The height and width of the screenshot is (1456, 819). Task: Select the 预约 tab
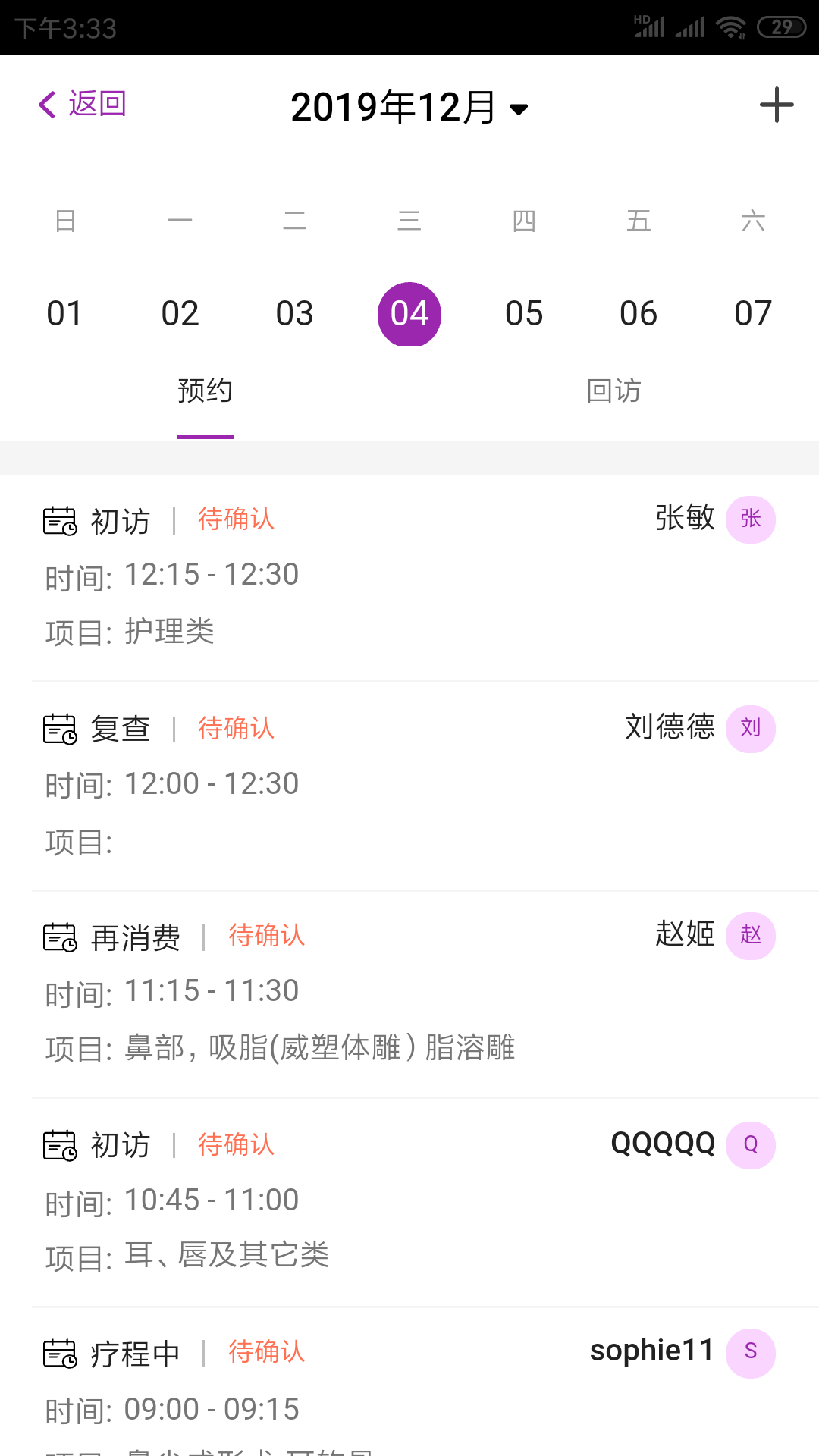(x=205, y=391)
